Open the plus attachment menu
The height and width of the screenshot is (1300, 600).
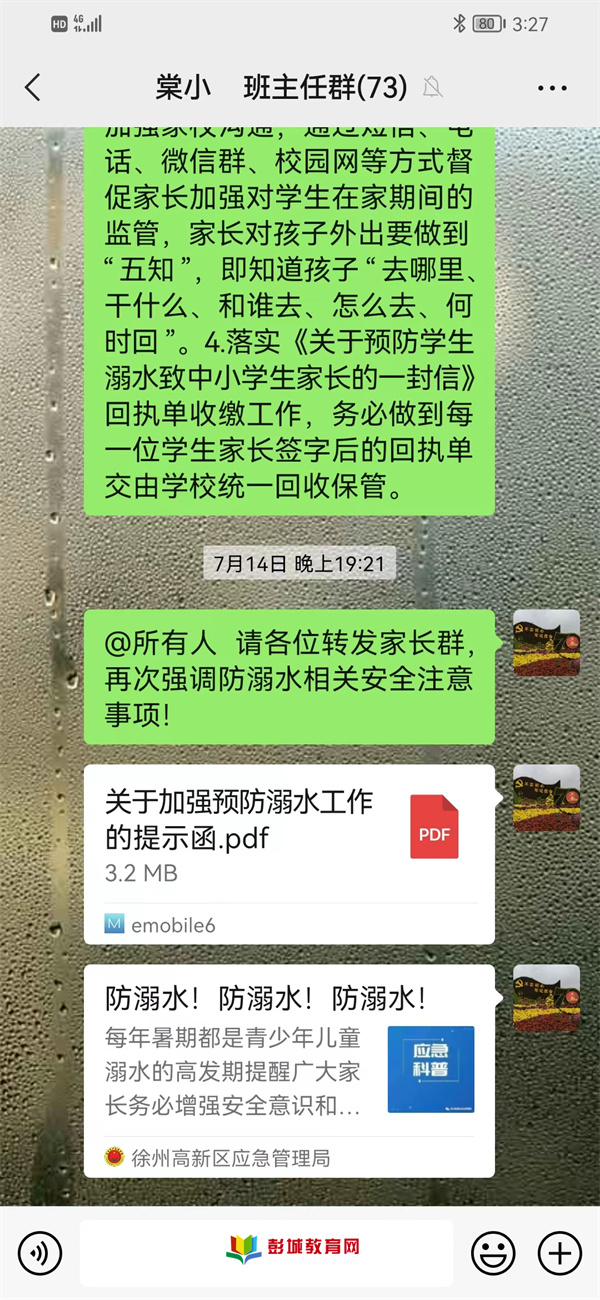point(559,1253)
